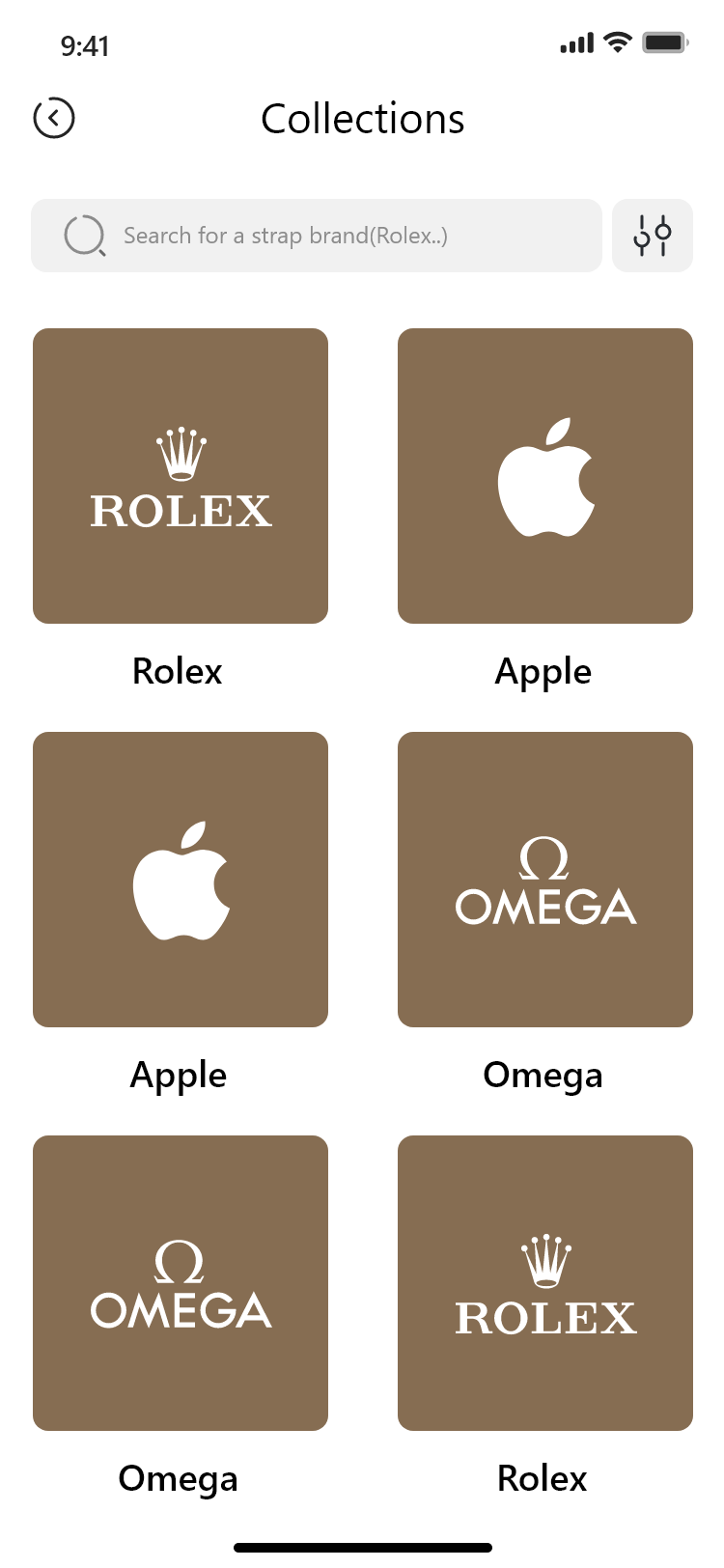Select the Apple tile beside the first Rolex
724x1568 pixels.
(x=545, y=476)
